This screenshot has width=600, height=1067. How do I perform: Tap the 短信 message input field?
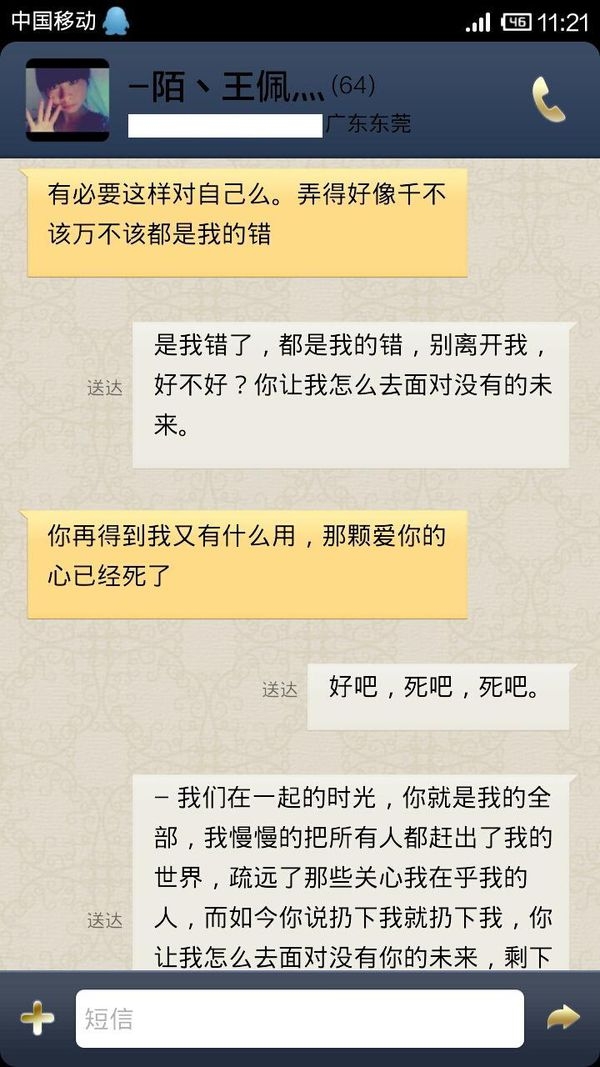click(300, 1019)
